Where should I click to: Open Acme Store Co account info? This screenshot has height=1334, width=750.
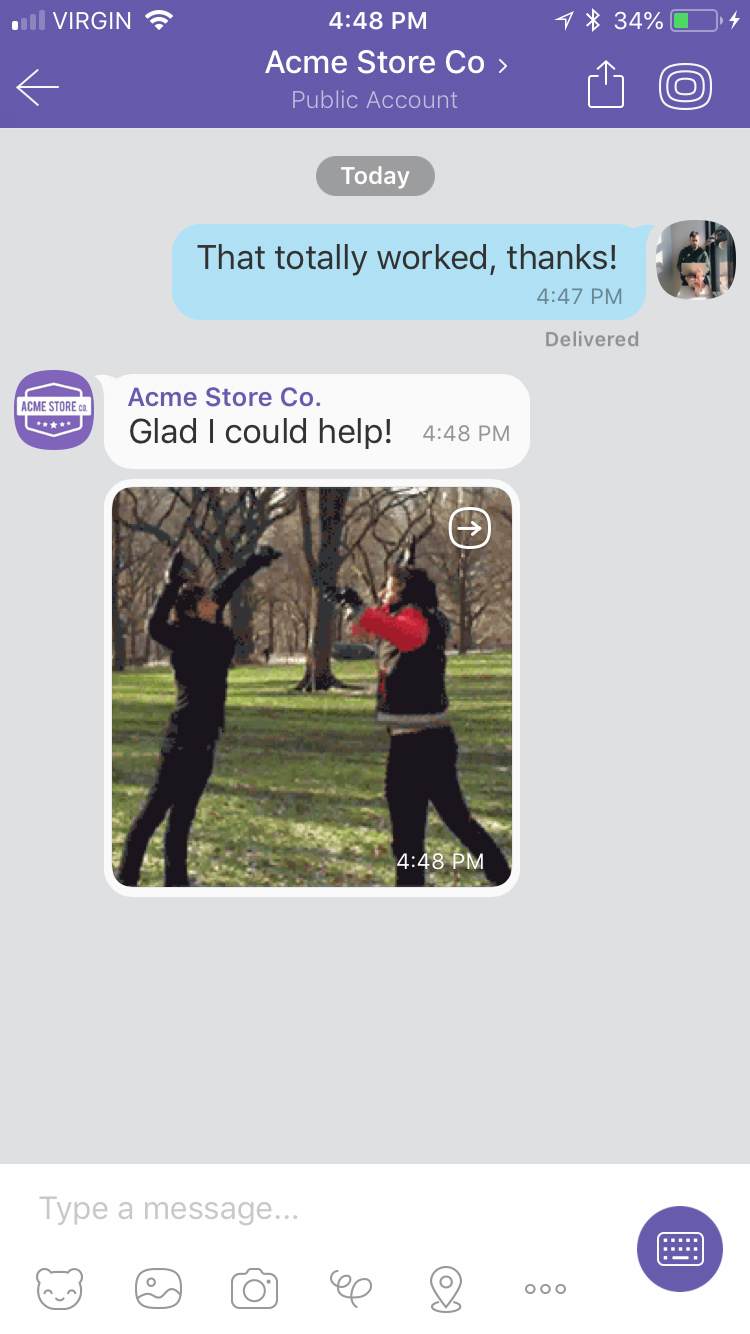[385, 64]
